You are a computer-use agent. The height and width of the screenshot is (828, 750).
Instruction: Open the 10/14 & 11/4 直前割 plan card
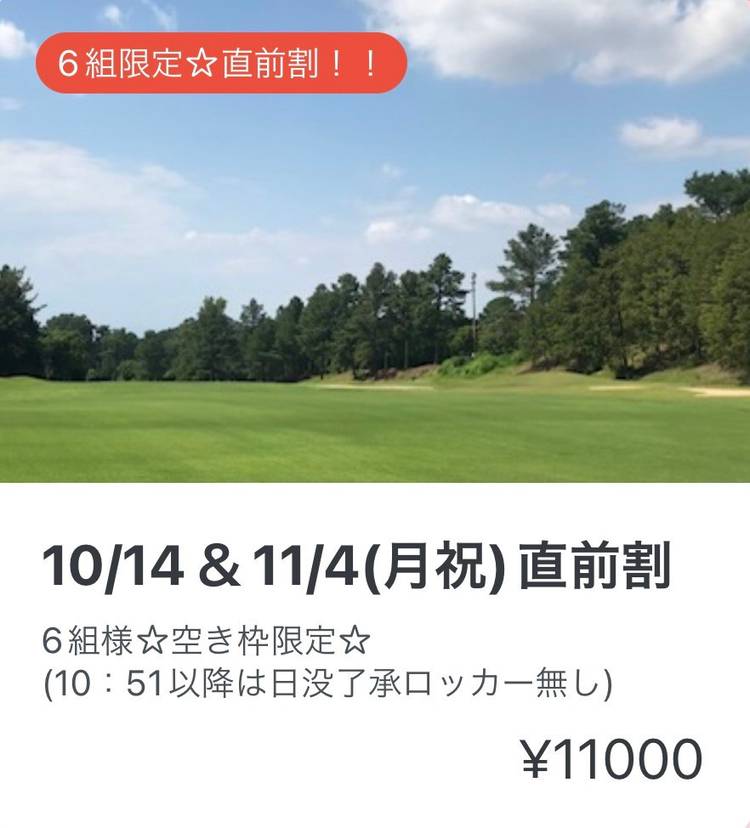(356, 567)
